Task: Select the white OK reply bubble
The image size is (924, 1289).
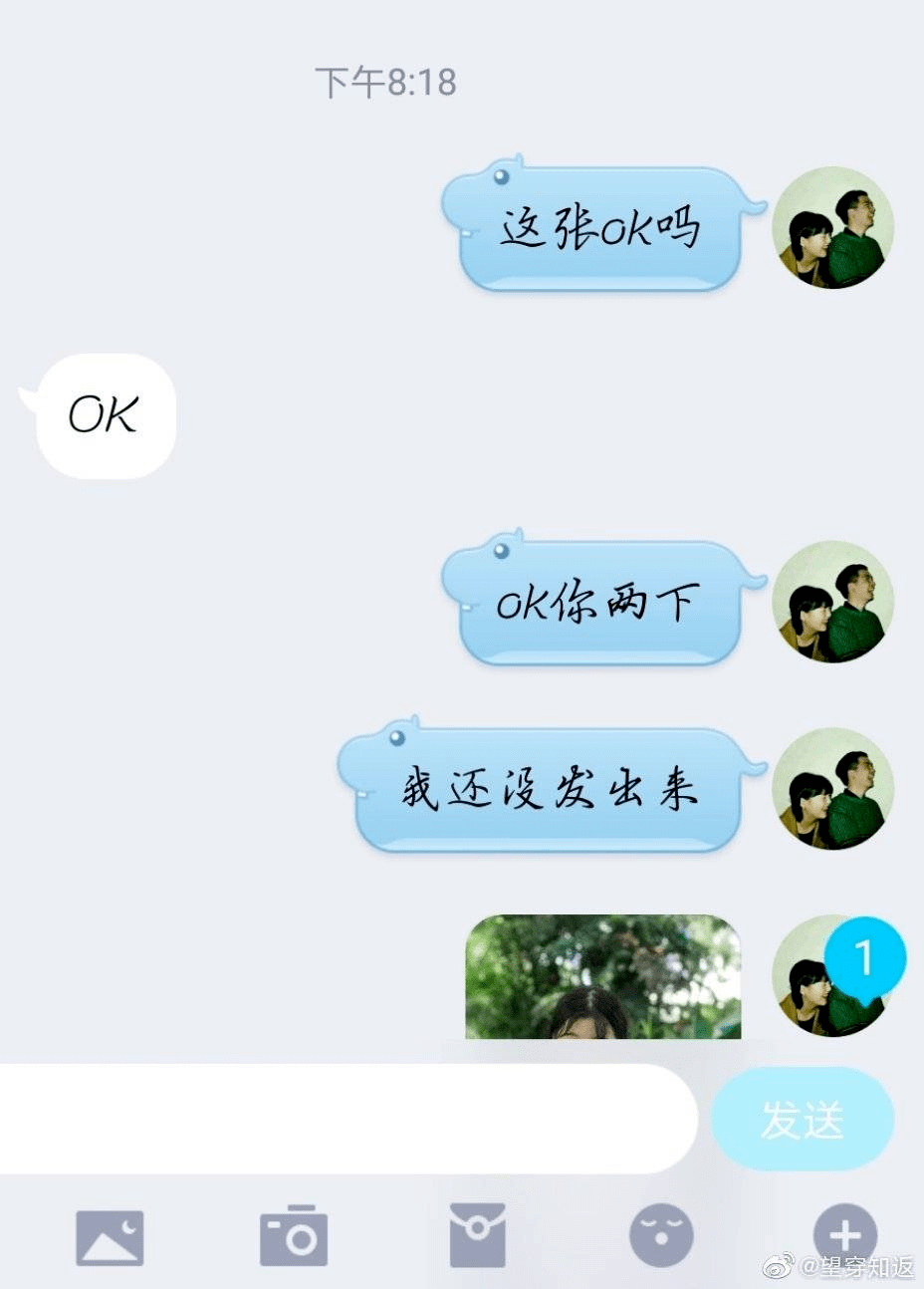Action: tap(103, 415)
